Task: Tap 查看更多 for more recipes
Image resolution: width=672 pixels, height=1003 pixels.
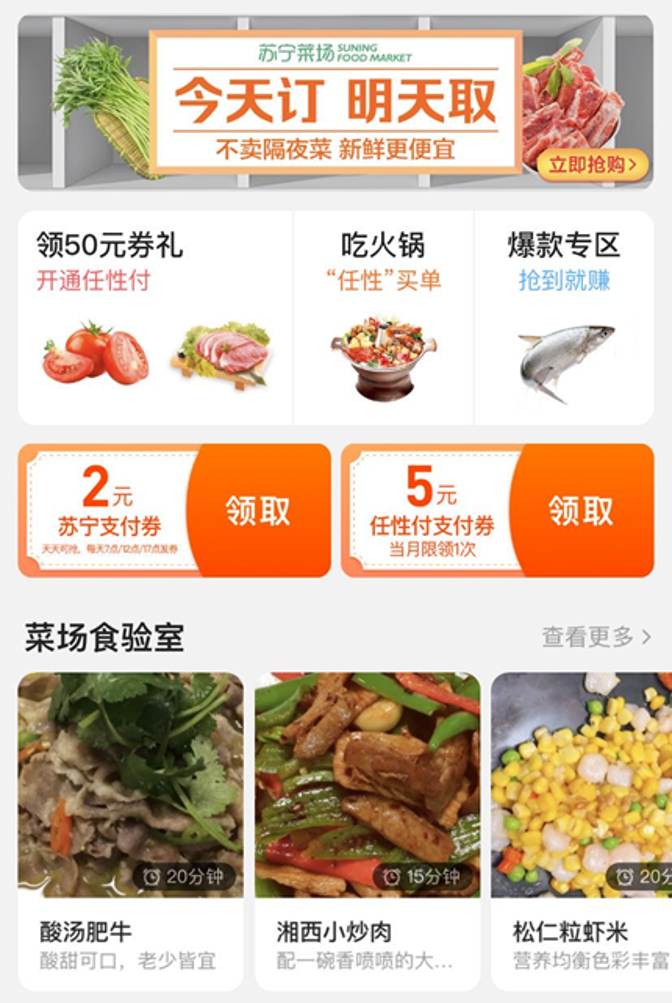Action: click(x=596, y=636)
